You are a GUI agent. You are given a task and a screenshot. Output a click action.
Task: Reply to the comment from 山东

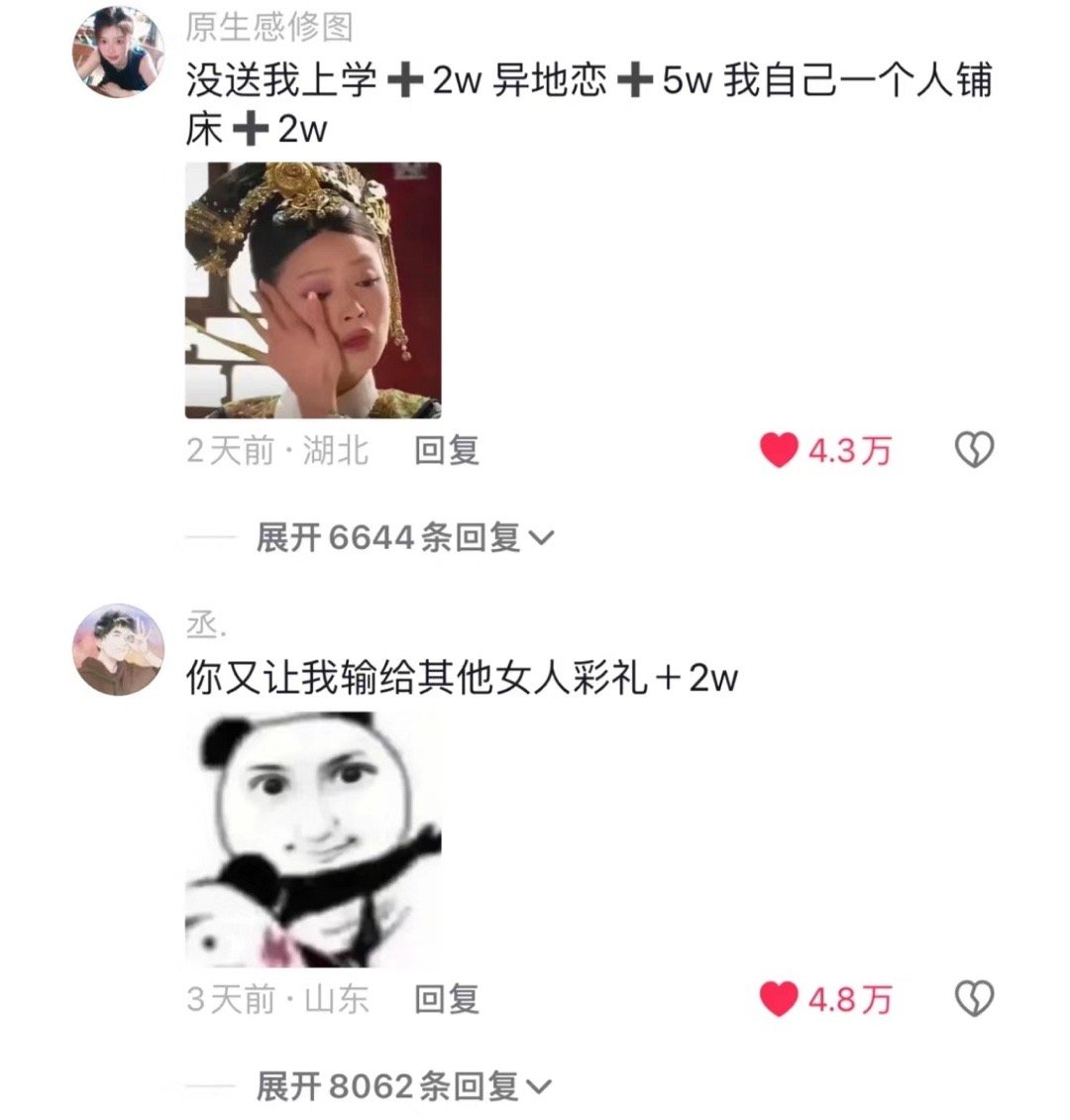click(446, 998)
